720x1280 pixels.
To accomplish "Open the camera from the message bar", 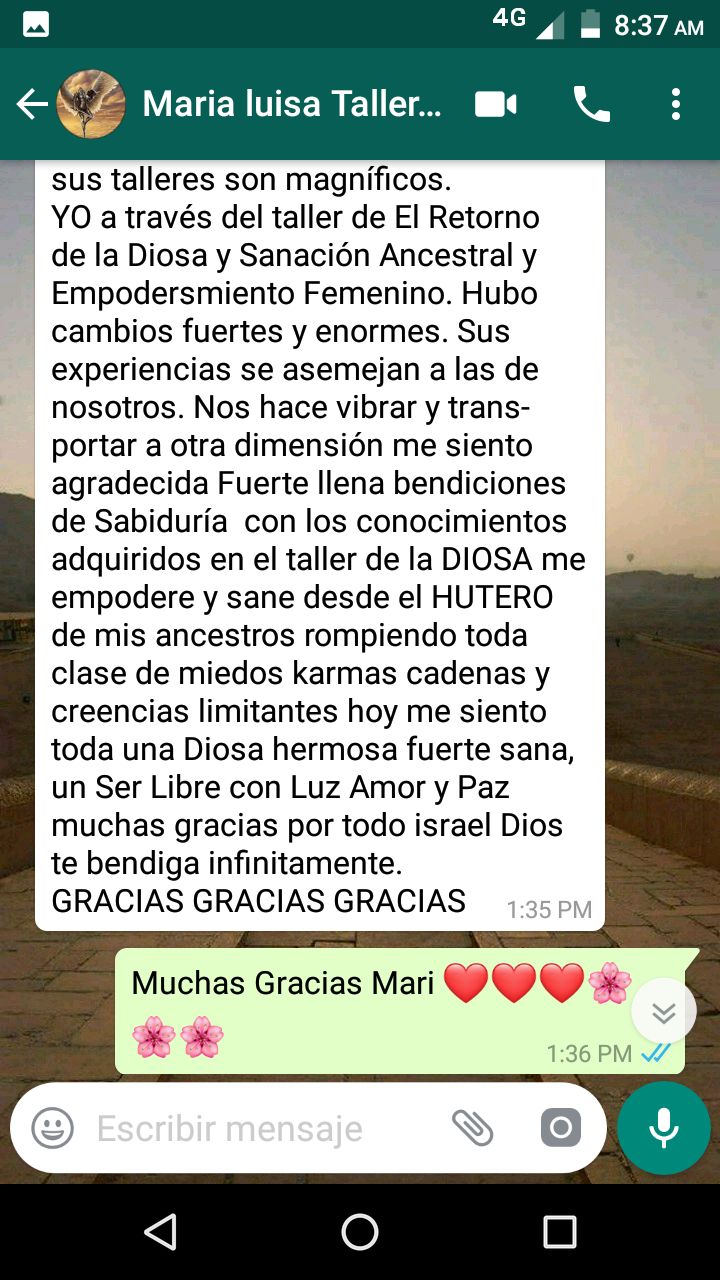I will tap(561, 1129).
